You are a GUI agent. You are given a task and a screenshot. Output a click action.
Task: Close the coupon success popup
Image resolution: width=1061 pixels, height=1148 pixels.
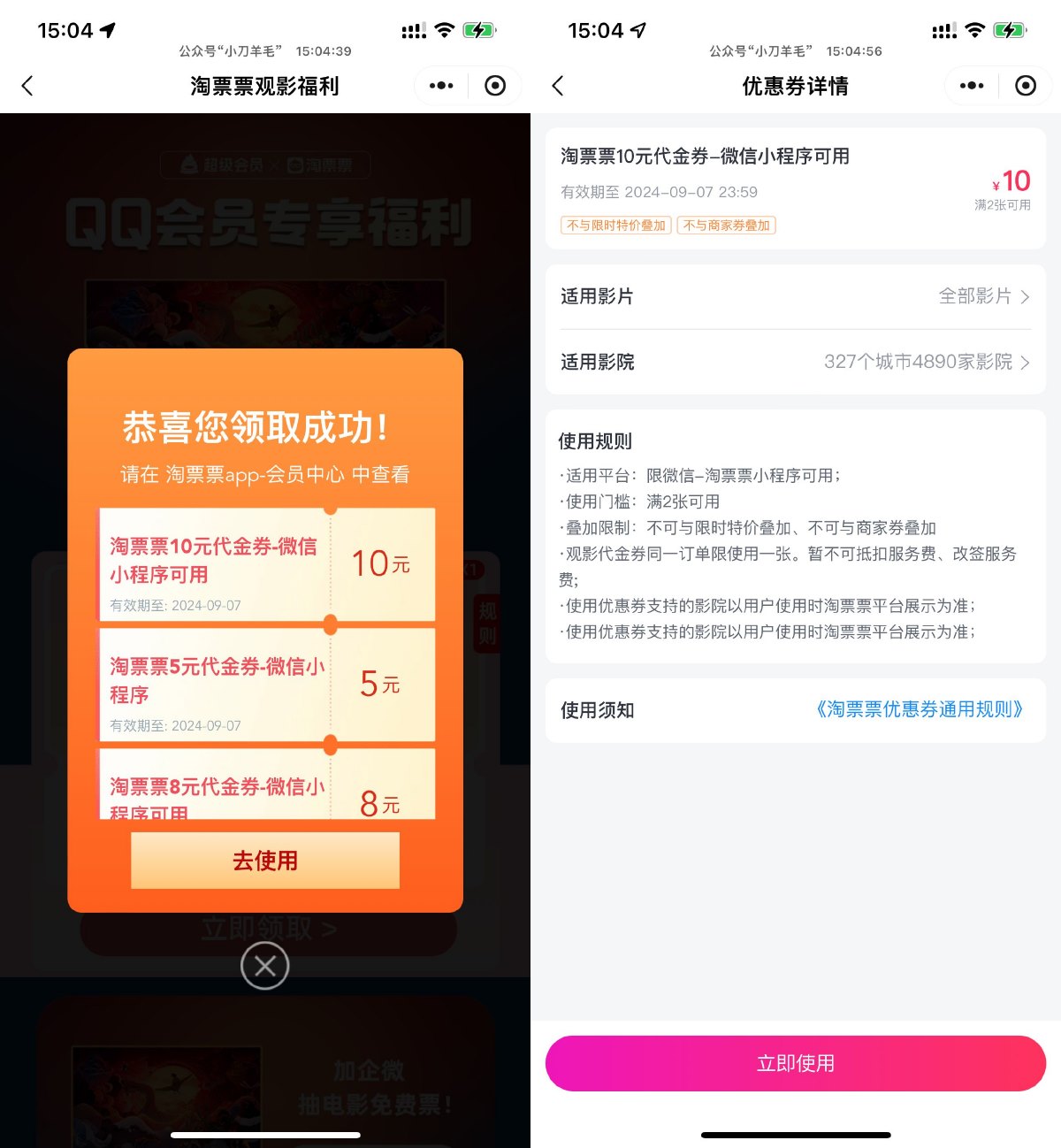click(265, 966)
